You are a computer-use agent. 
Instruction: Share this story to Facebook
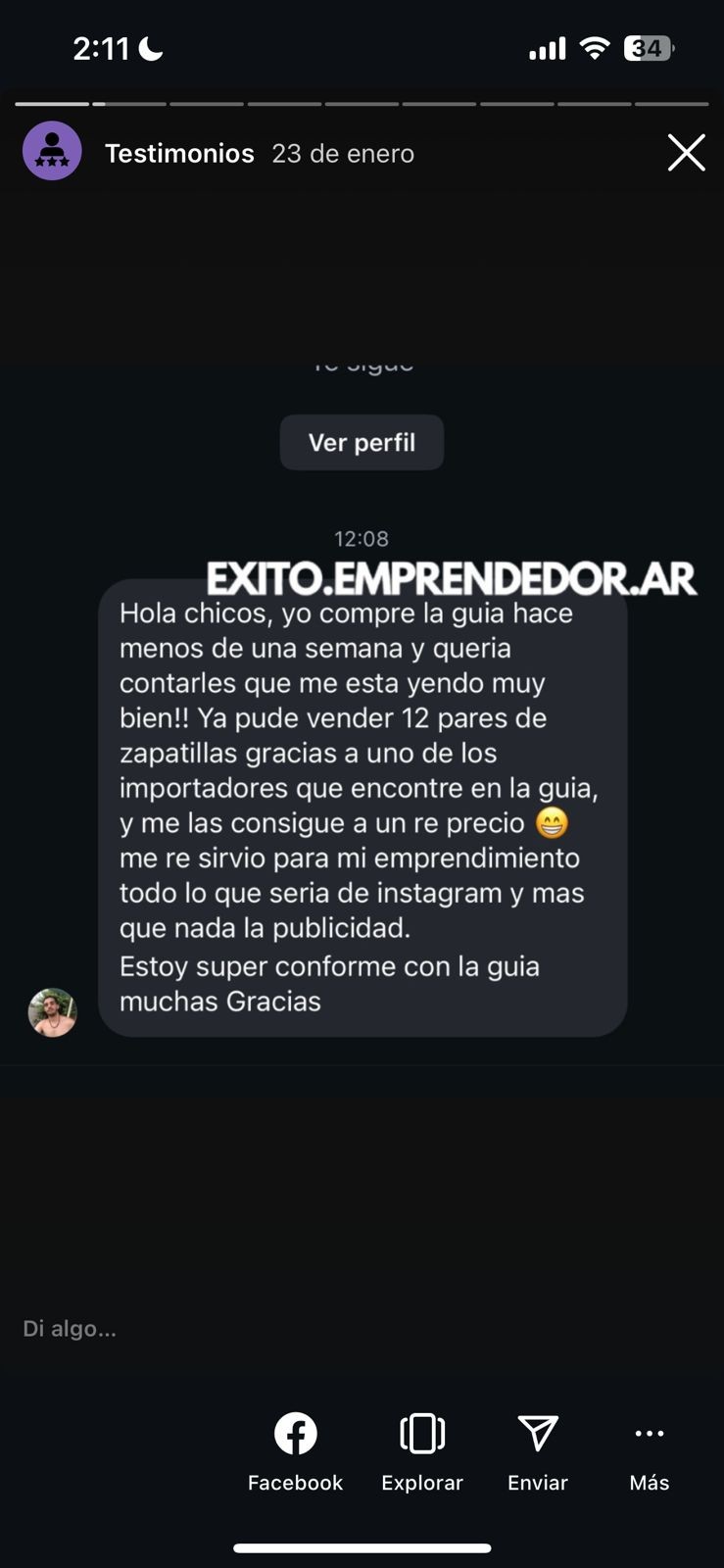click(295, 1451)
